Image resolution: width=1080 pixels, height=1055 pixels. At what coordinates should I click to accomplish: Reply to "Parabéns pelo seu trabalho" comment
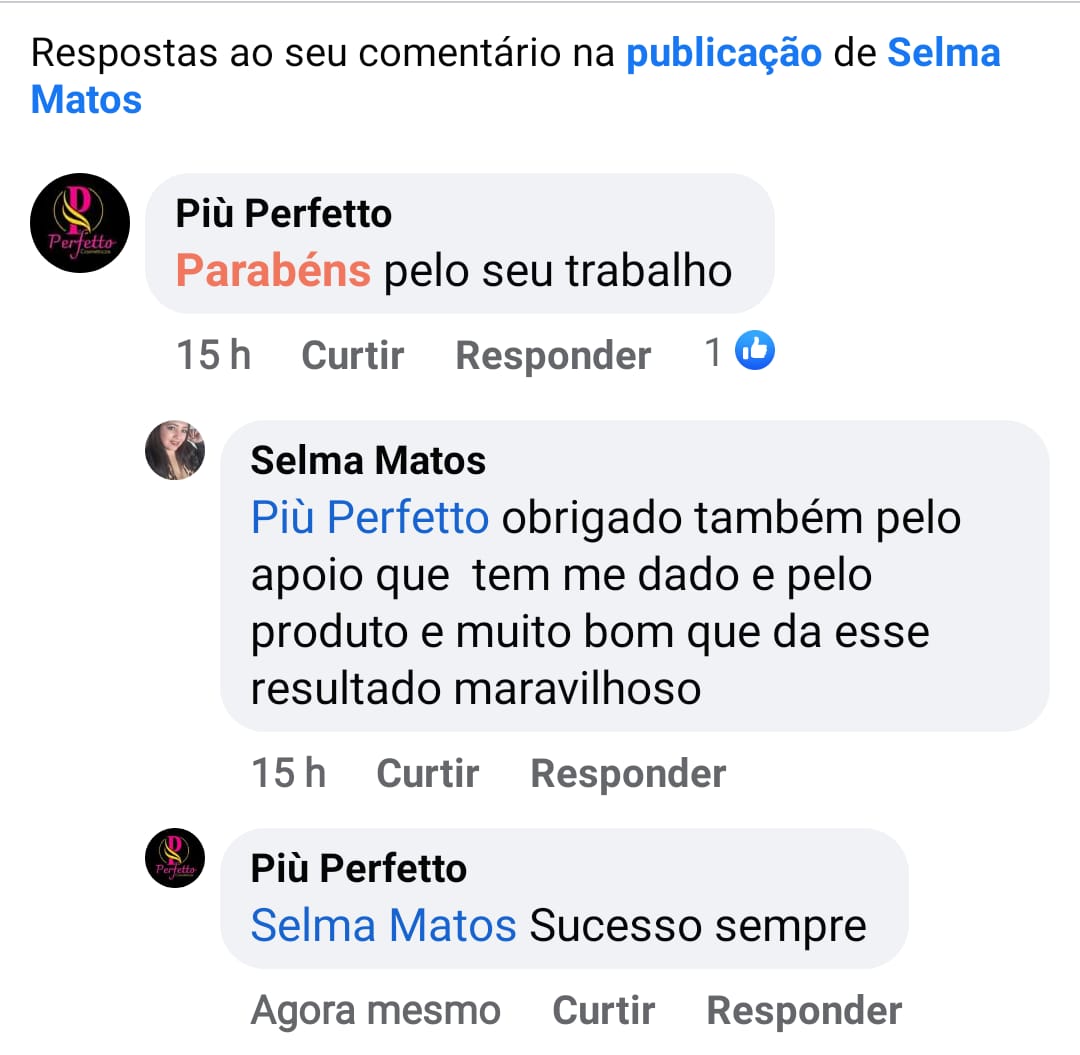[553, 355]
